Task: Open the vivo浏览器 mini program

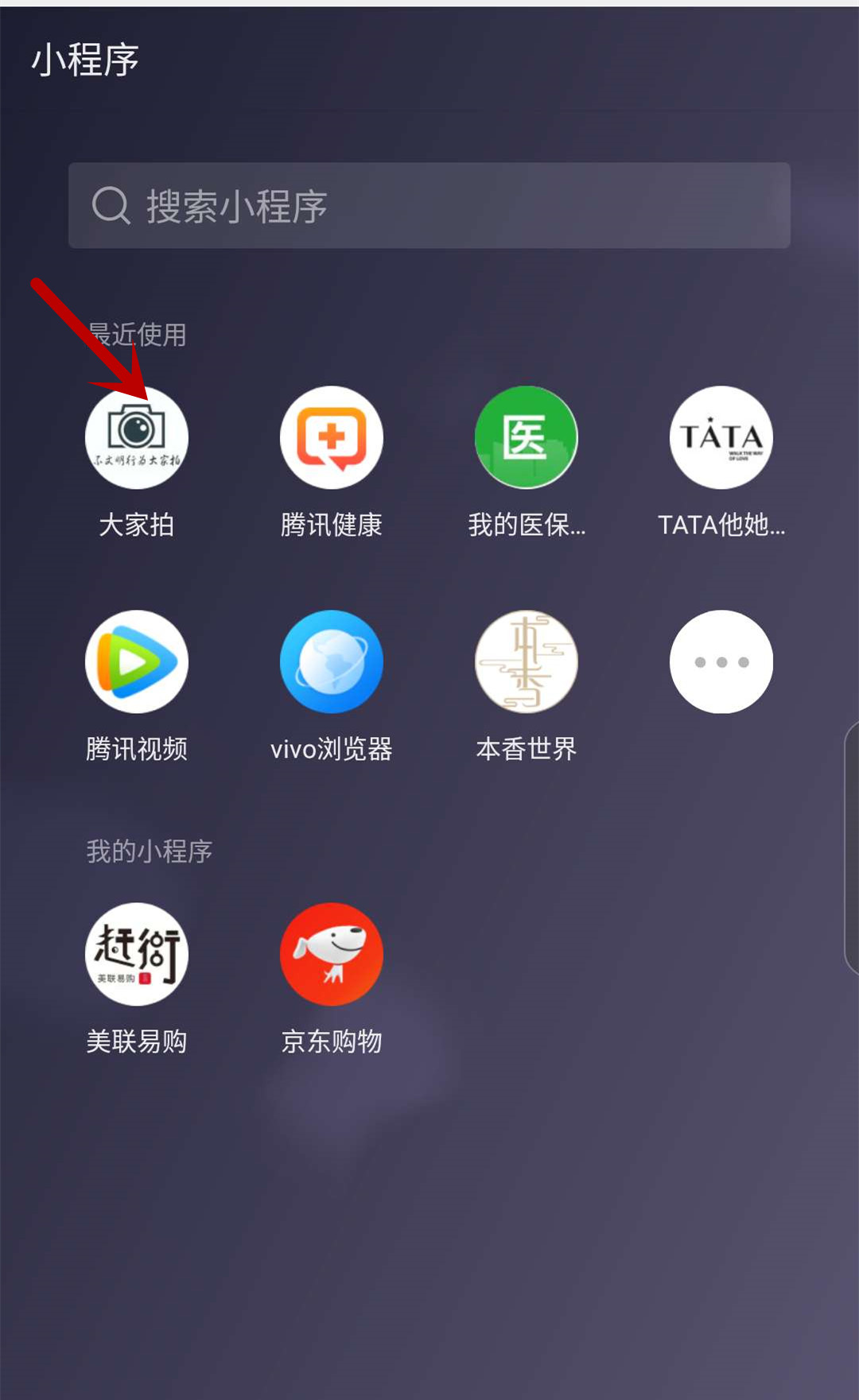Action: pos(332,662)
